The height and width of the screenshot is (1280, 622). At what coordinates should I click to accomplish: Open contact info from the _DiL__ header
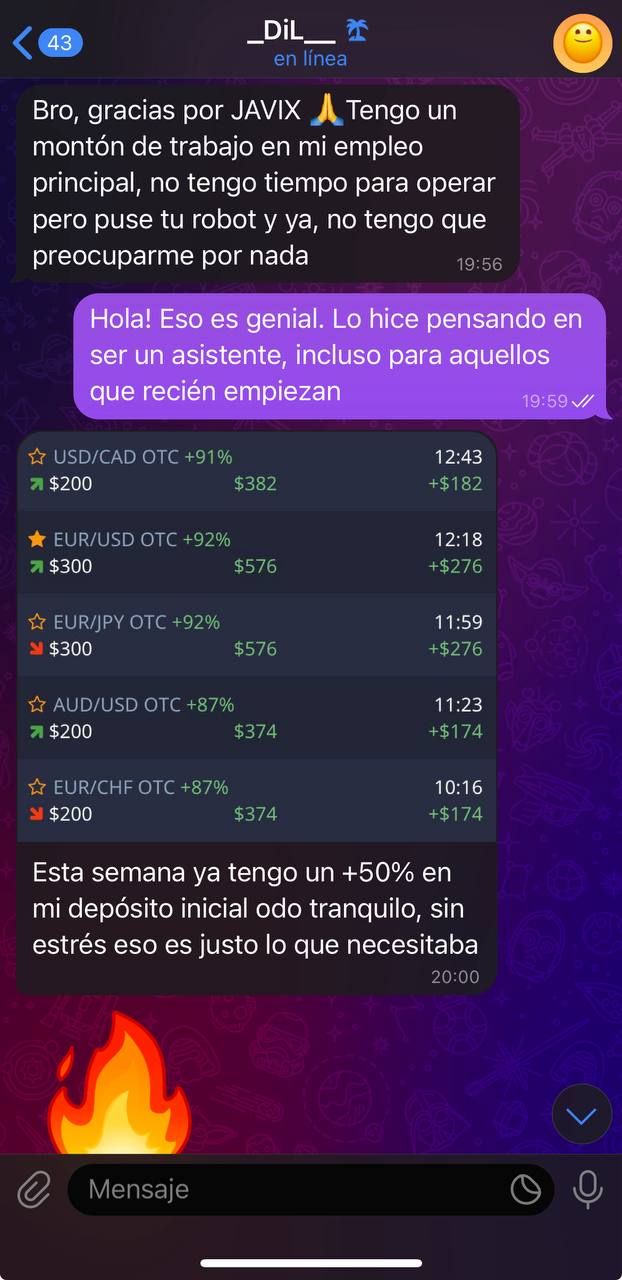(x=309, y=43)
